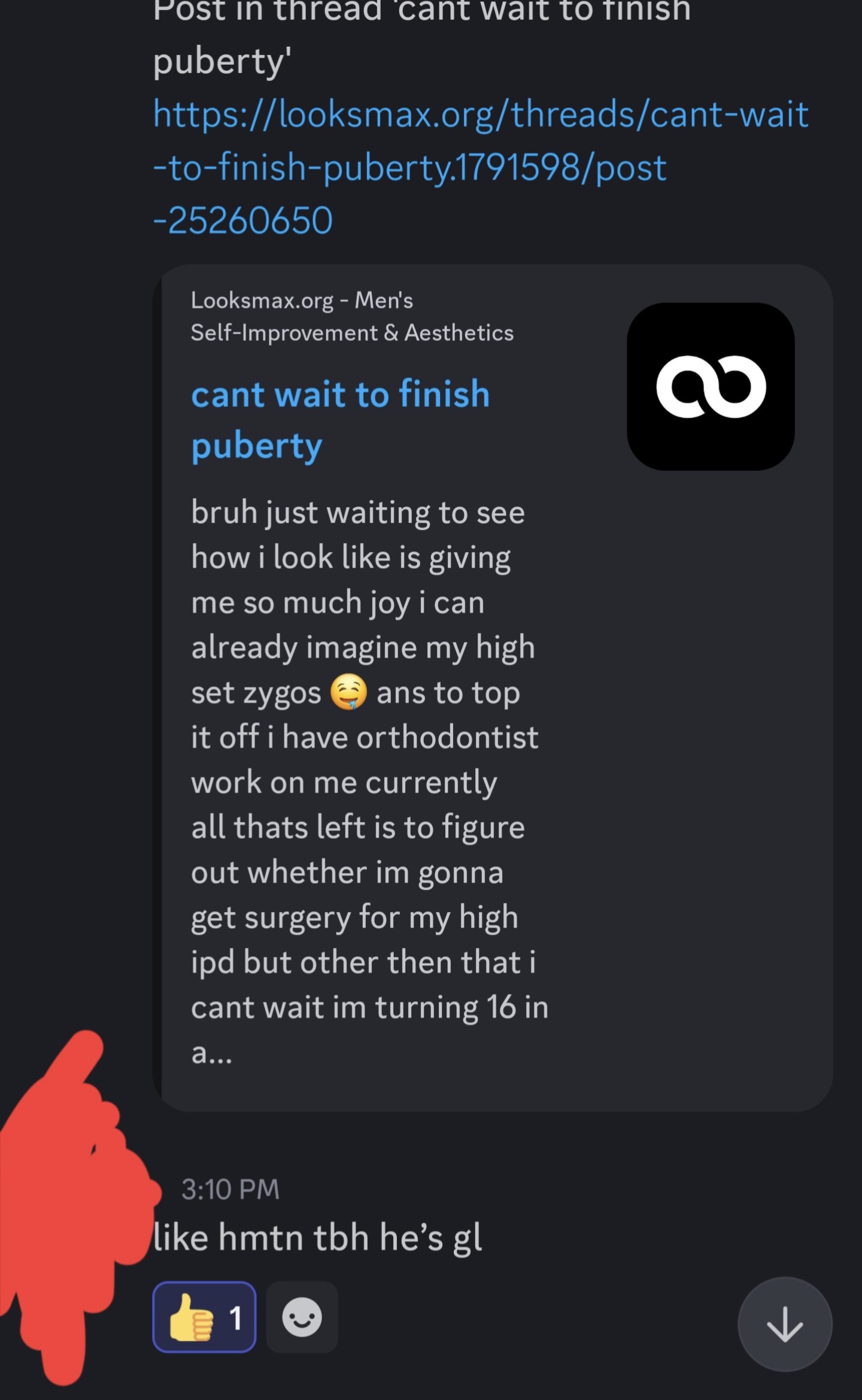Add a new emoji reaction to the message
Screen dimensions: 862x1400
(302, 1317)
